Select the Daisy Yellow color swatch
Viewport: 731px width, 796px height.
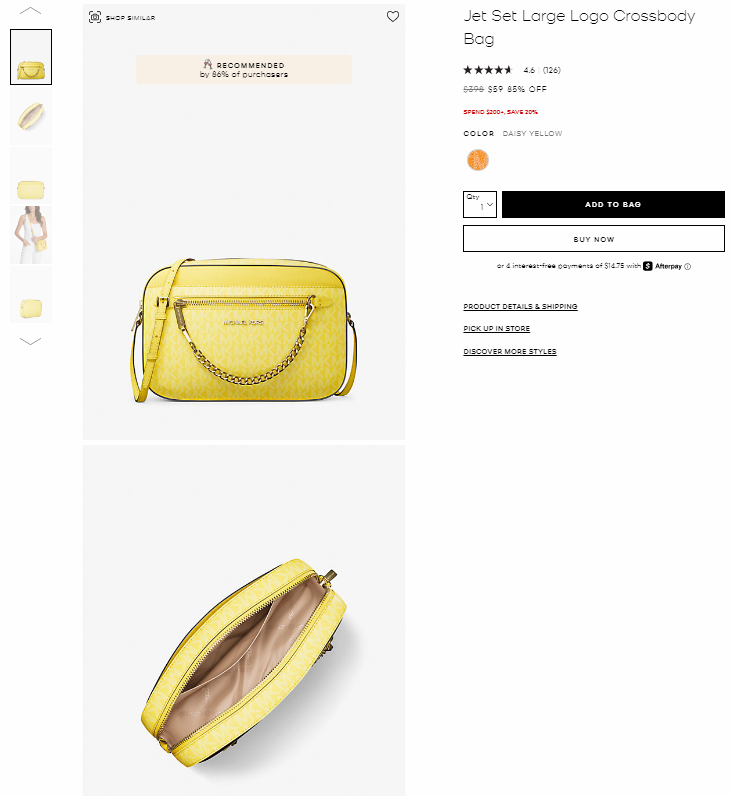point(478,160)
